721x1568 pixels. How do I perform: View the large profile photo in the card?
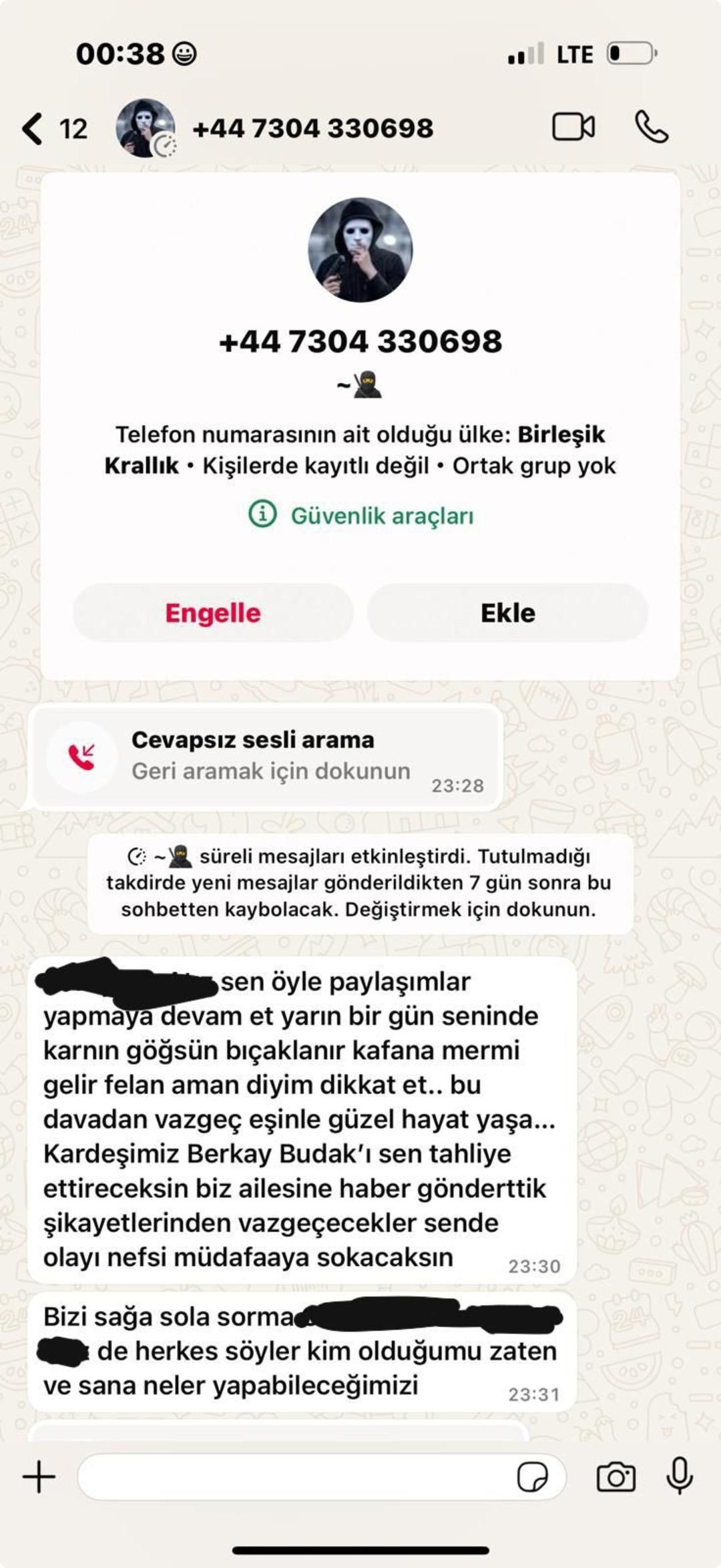[360, 250]
